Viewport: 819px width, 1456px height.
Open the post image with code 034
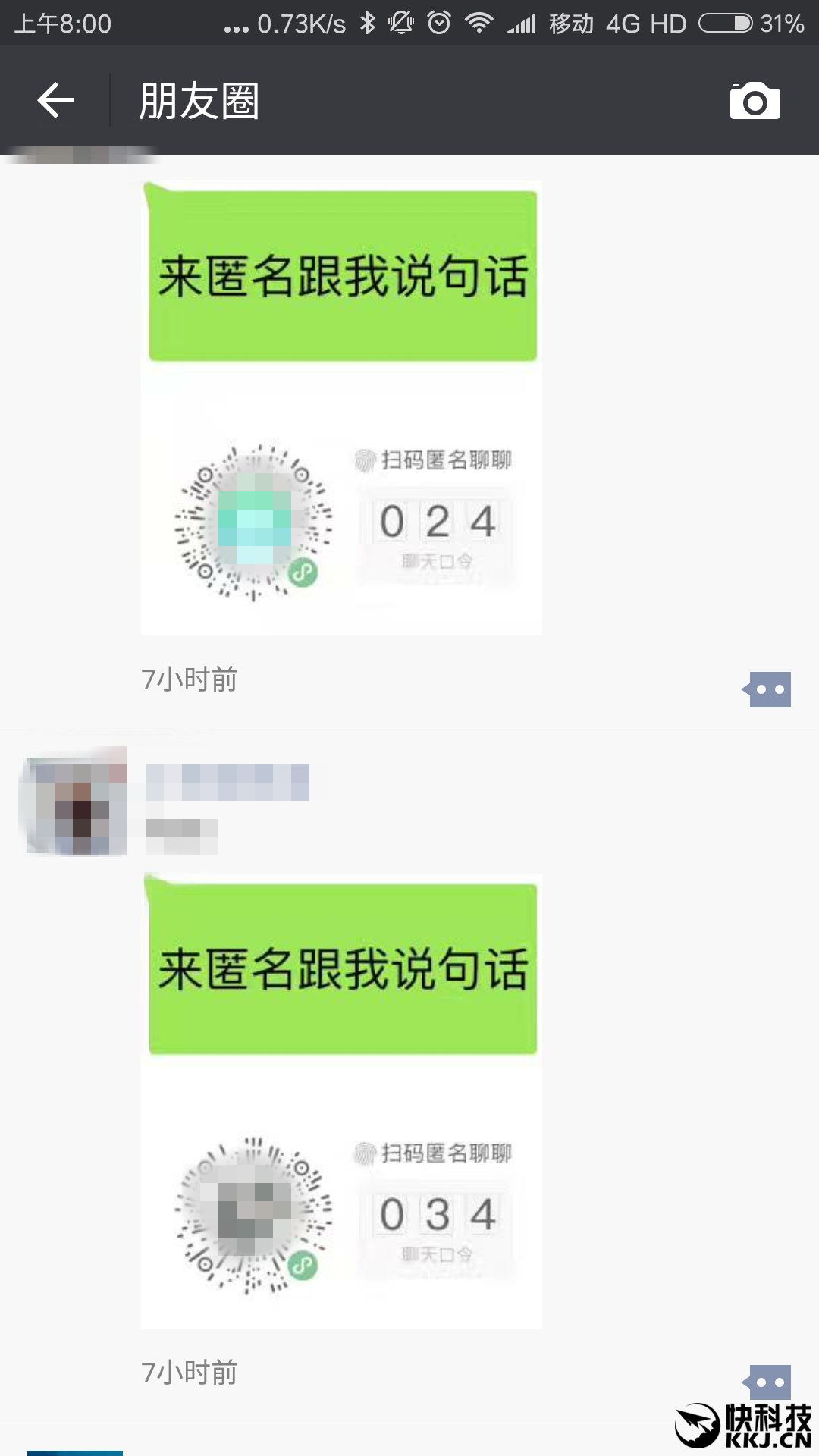pos(341,1101)
